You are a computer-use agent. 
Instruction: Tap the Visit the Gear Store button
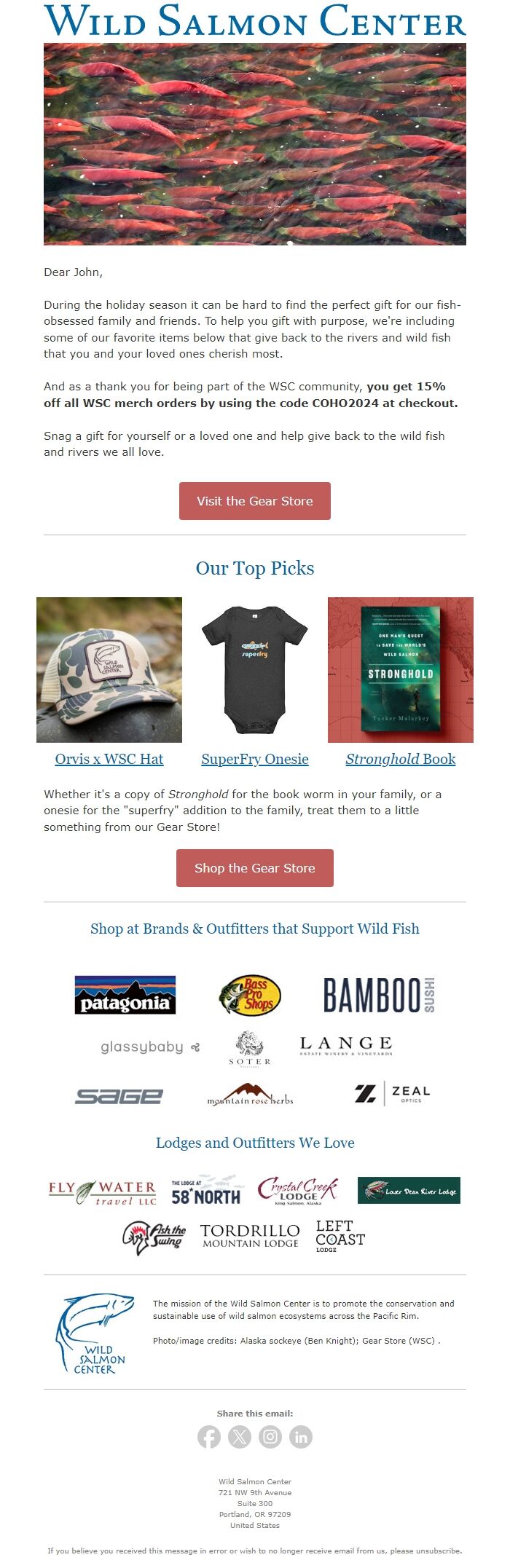point(255,501)
